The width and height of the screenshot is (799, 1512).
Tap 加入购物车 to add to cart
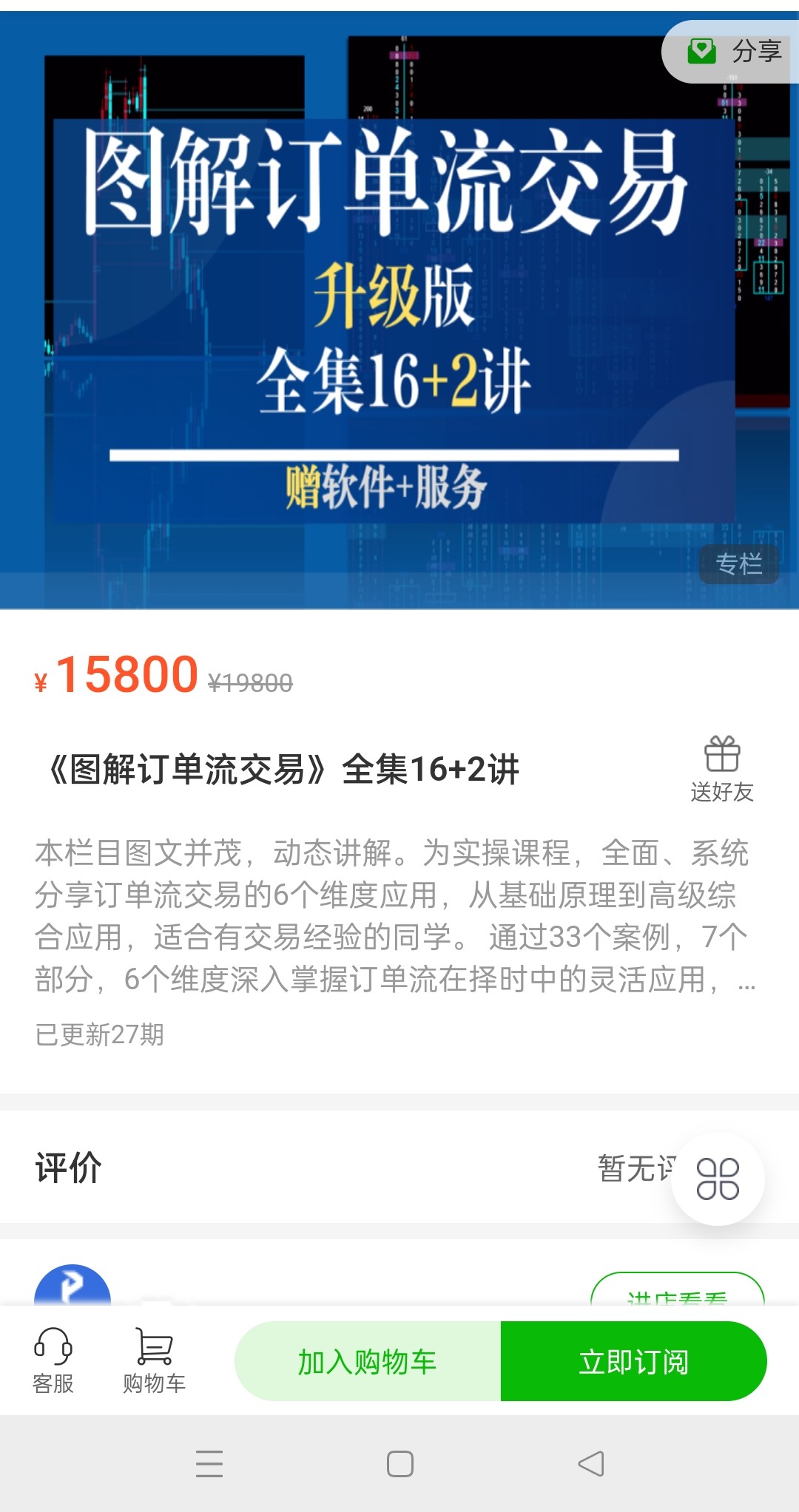[368, 1360]
